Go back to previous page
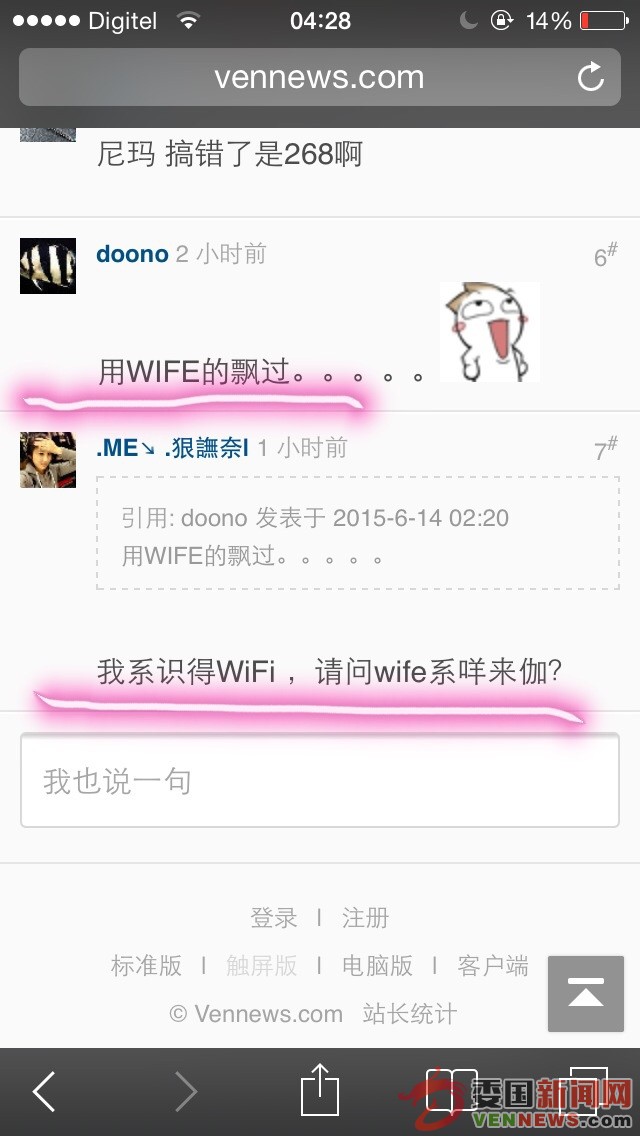This screenshot has width=640, height=1136. coord(44,1092)
